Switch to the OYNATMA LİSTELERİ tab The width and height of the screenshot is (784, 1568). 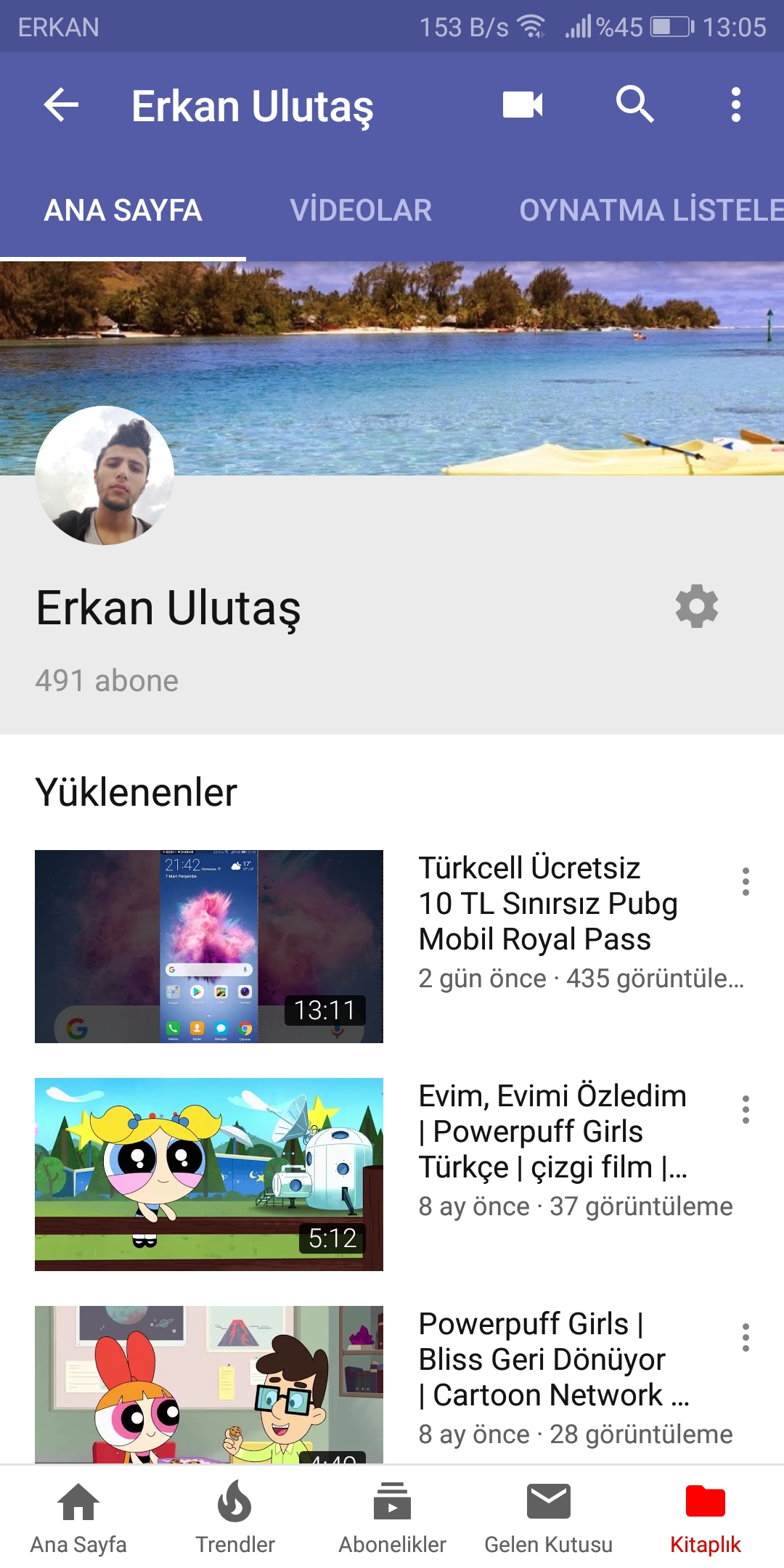[x=650, y=211]
